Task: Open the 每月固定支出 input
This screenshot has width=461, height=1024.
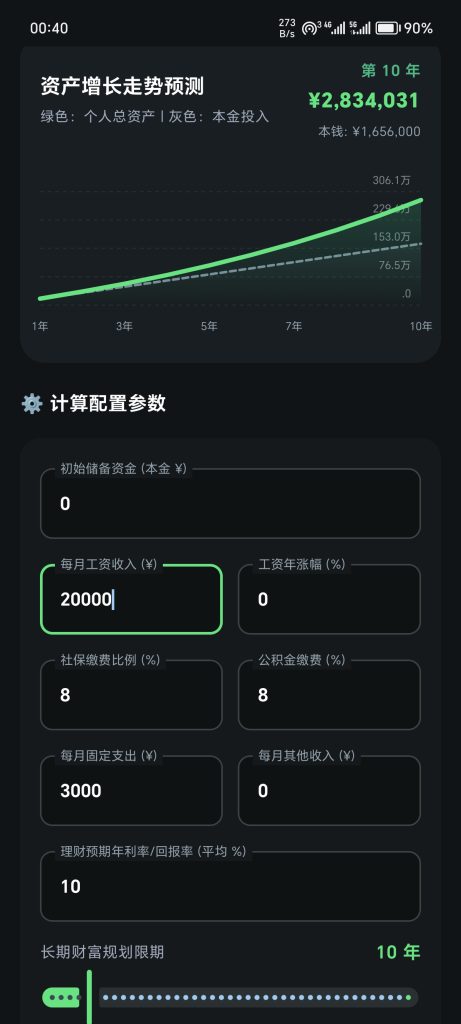Action: pyautogui.click(x=131, y=790)
